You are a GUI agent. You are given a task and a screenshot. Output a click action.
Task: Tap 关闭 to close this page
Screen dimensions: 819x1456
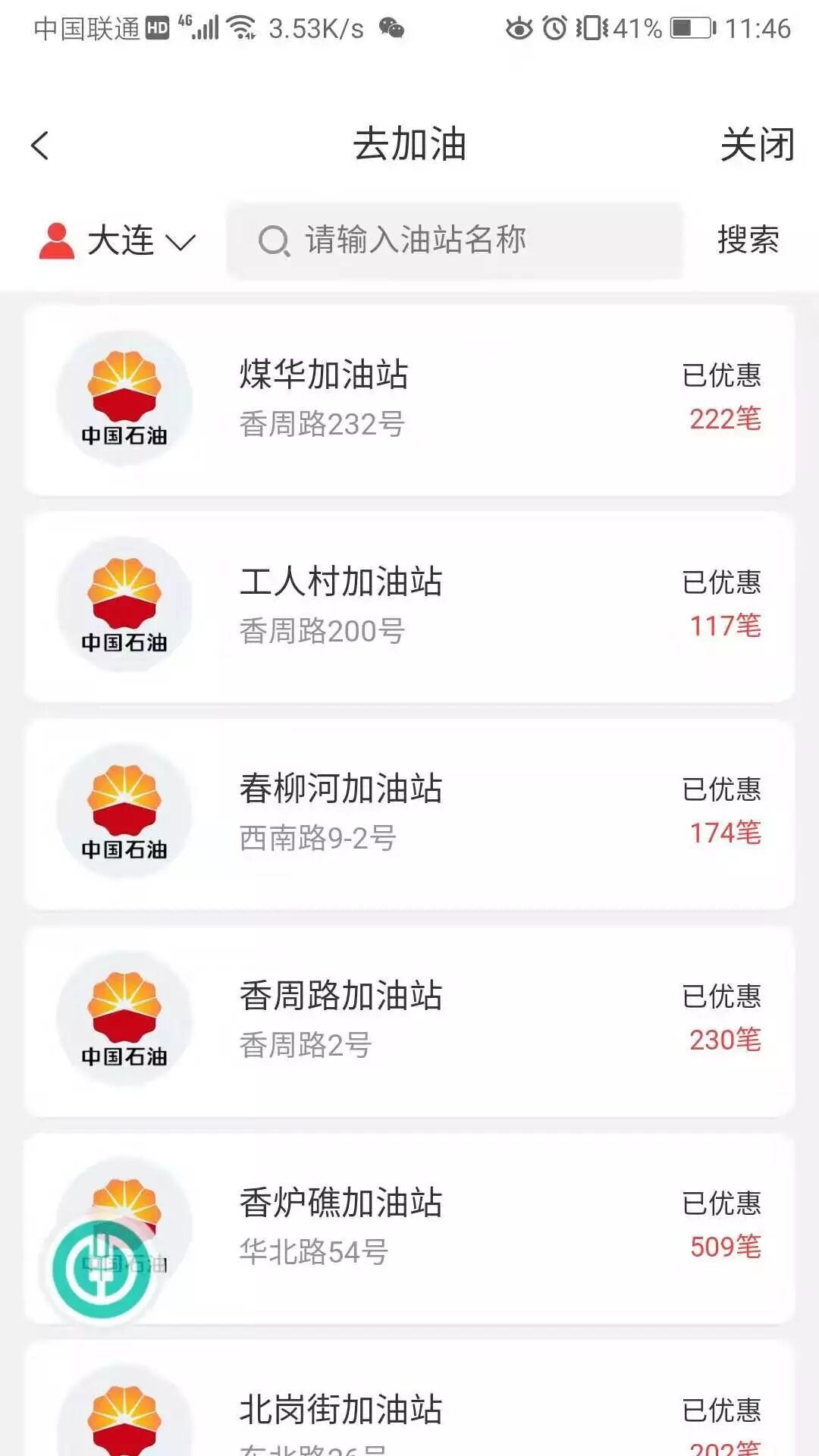757,145
